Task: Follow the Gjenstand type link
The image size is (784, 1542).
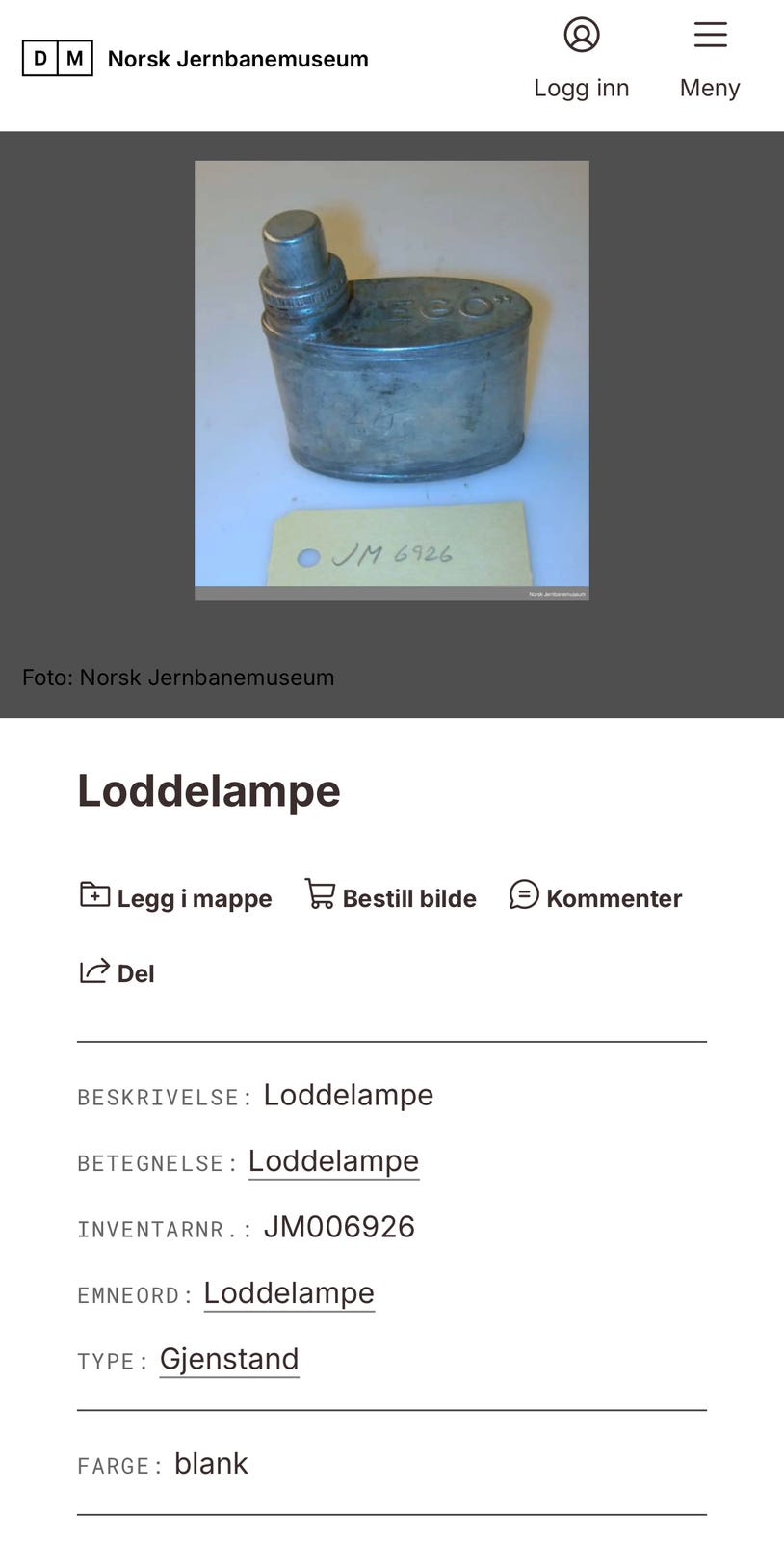Action: 228,1359
